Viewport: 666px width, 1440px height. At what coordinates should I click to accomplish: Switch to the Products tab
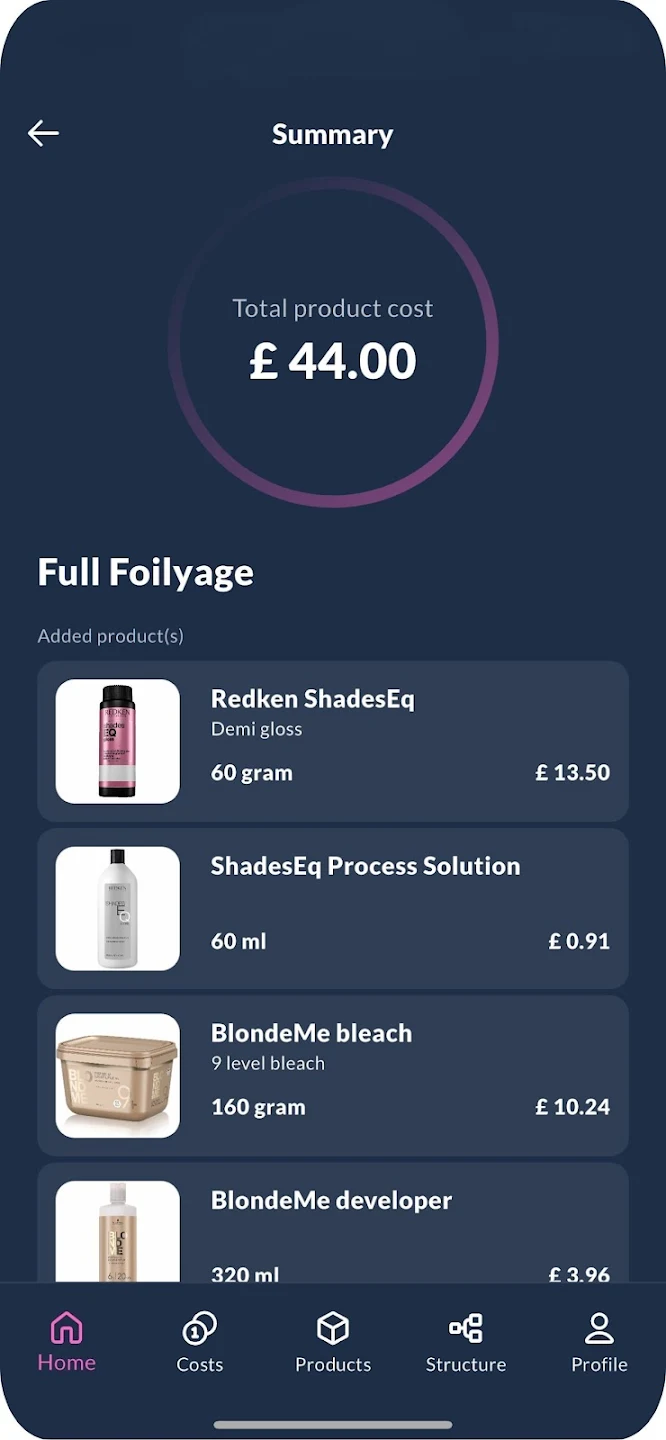[333, 1342]
